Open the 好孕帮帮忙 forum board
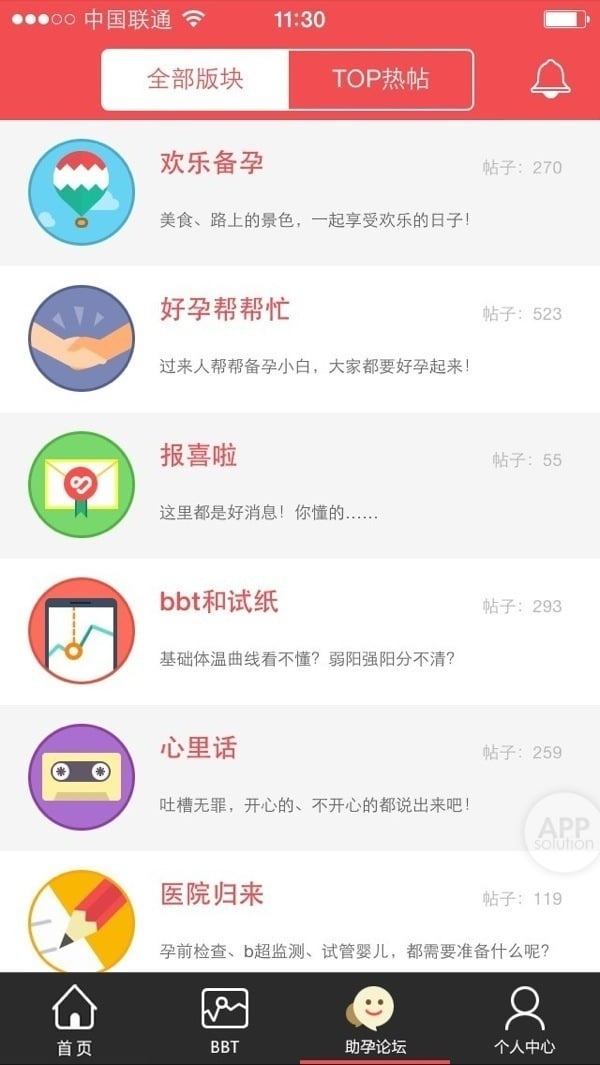Image resolution: width=600 pixels, height=1065 pixels. [300, 339]
